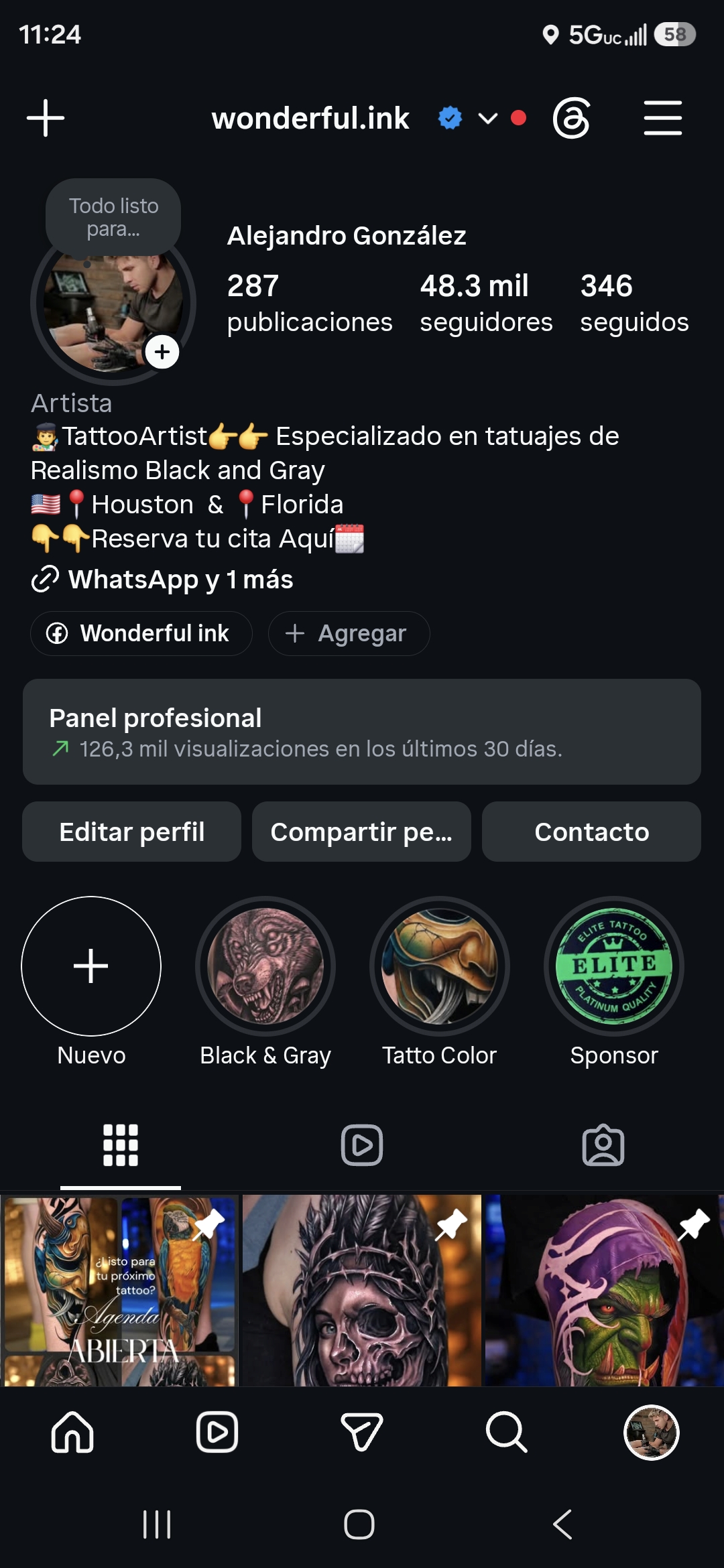Switch to the reels tab on profile

(362, 1145)
